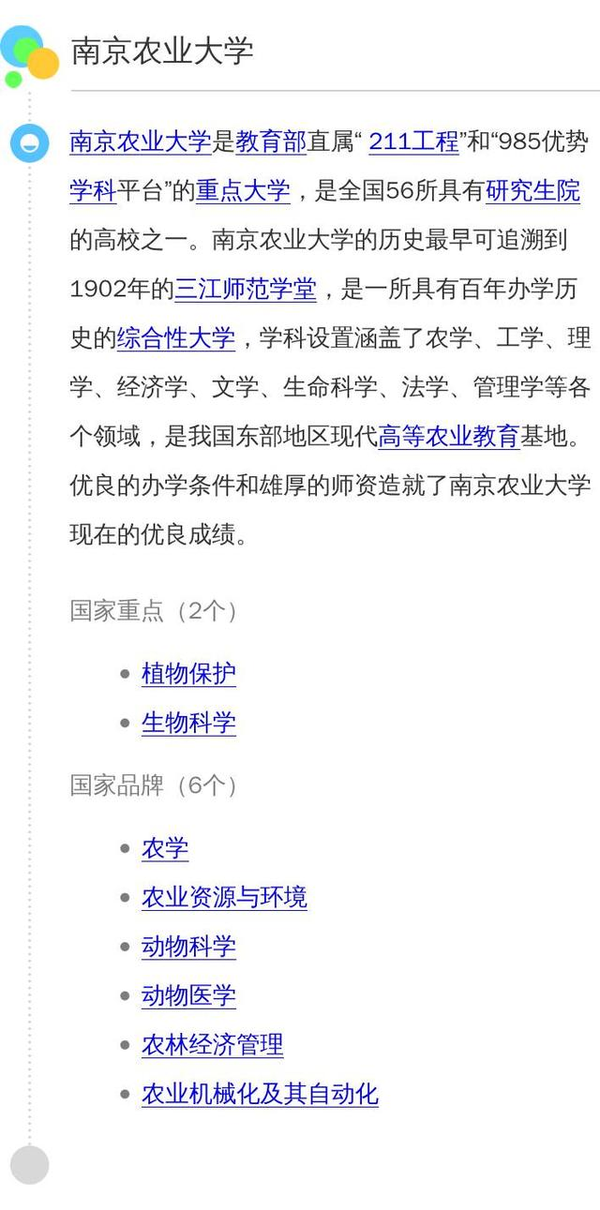Open the 教育部 link
600x1210 pixels.
[271, 142]
